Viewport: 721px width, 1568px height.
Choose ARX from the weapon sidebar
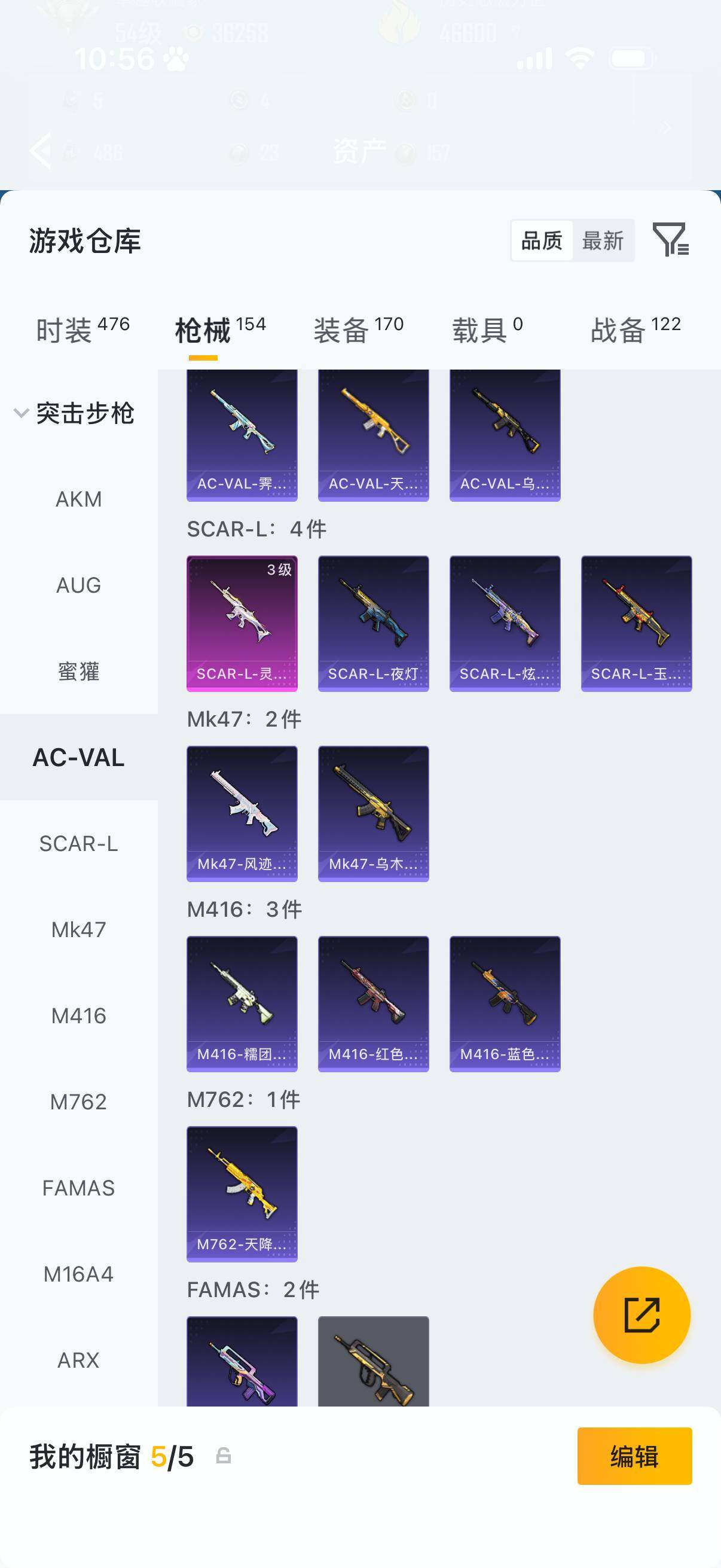click(78, 1360)
